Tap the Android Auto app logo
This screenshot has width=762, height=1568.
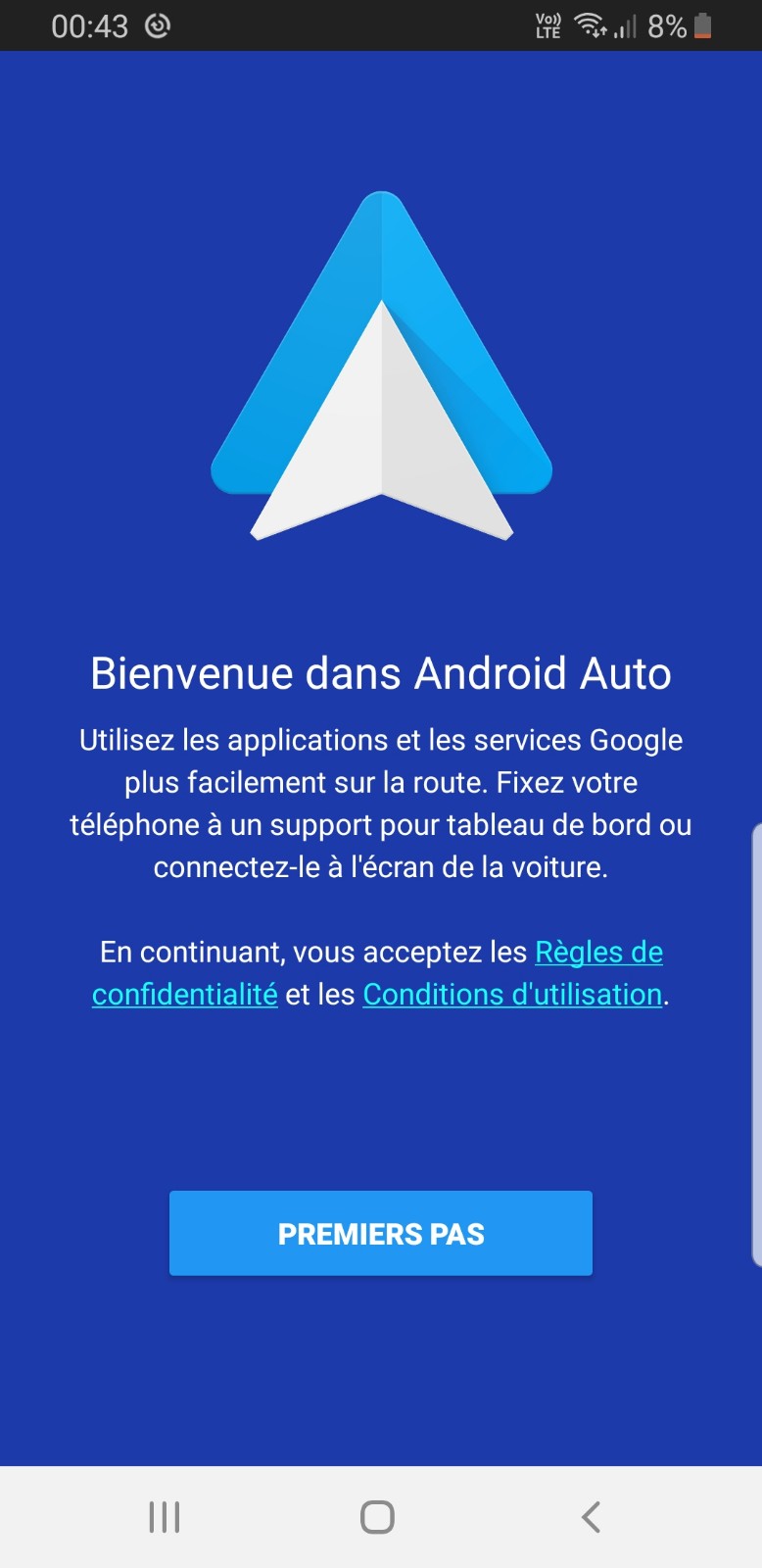[x=381, y=367]
